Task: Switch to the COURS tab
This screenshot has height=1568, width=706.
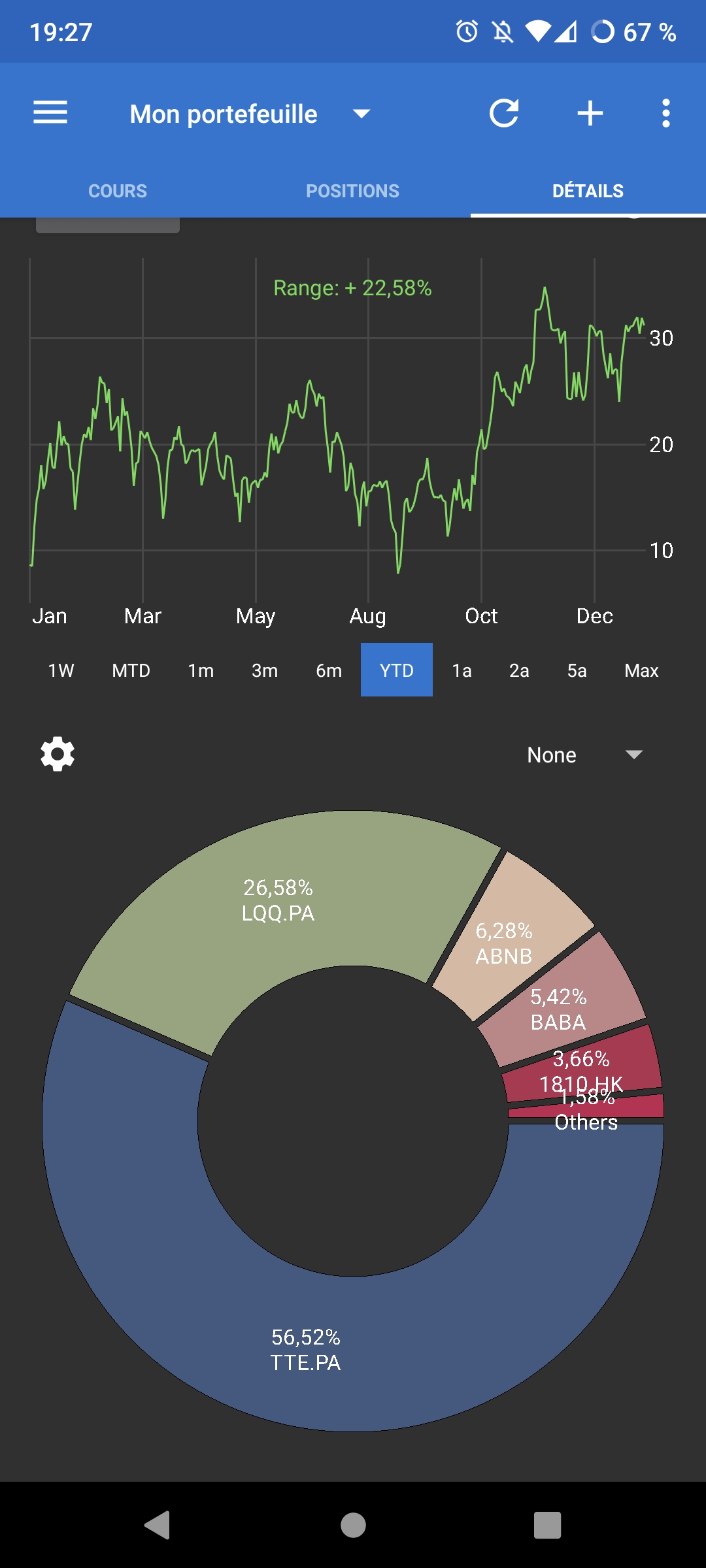Action: pyautogui.click(x=118, y=191)
